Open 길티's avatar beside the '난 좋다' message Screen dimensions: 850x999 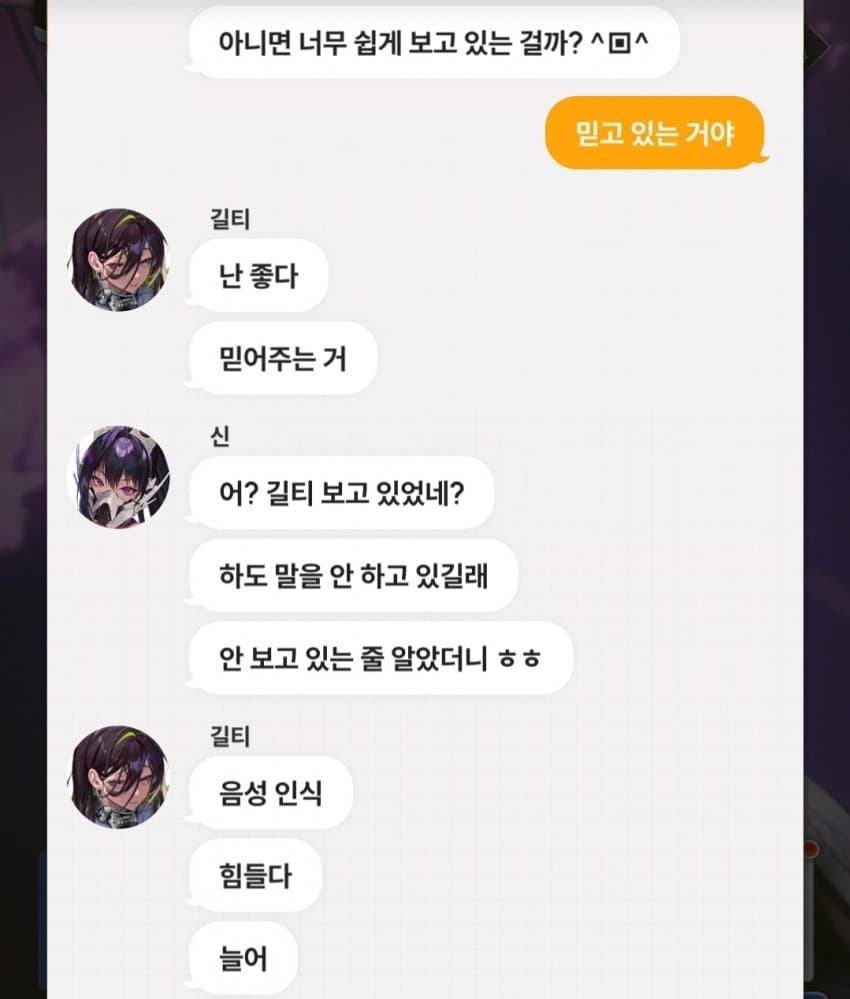click(x=118, y=260)
